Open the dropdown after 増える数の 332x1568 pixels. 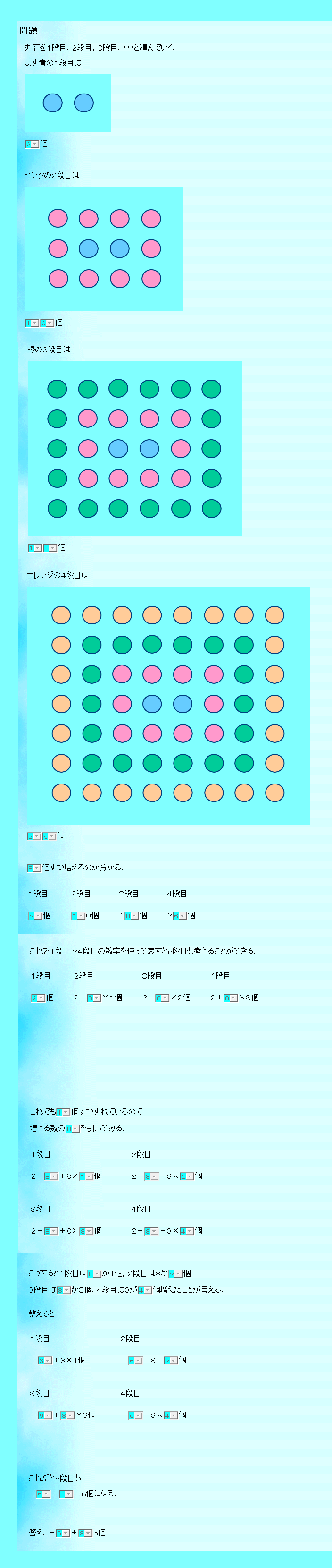click(x=73, y=1128)
